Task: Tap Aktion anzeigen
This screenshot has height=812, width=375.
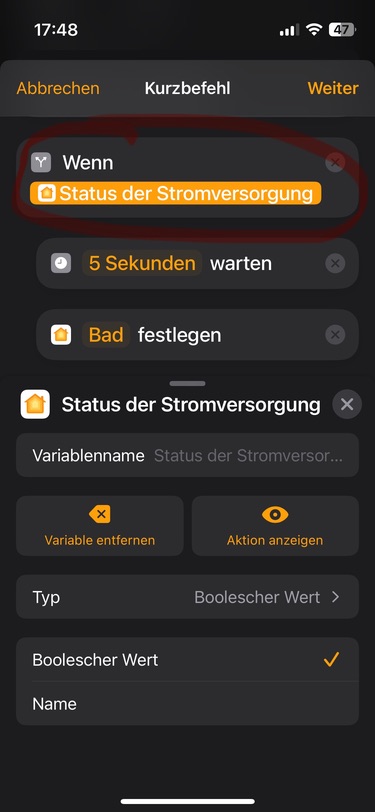Action: [275, 526]
